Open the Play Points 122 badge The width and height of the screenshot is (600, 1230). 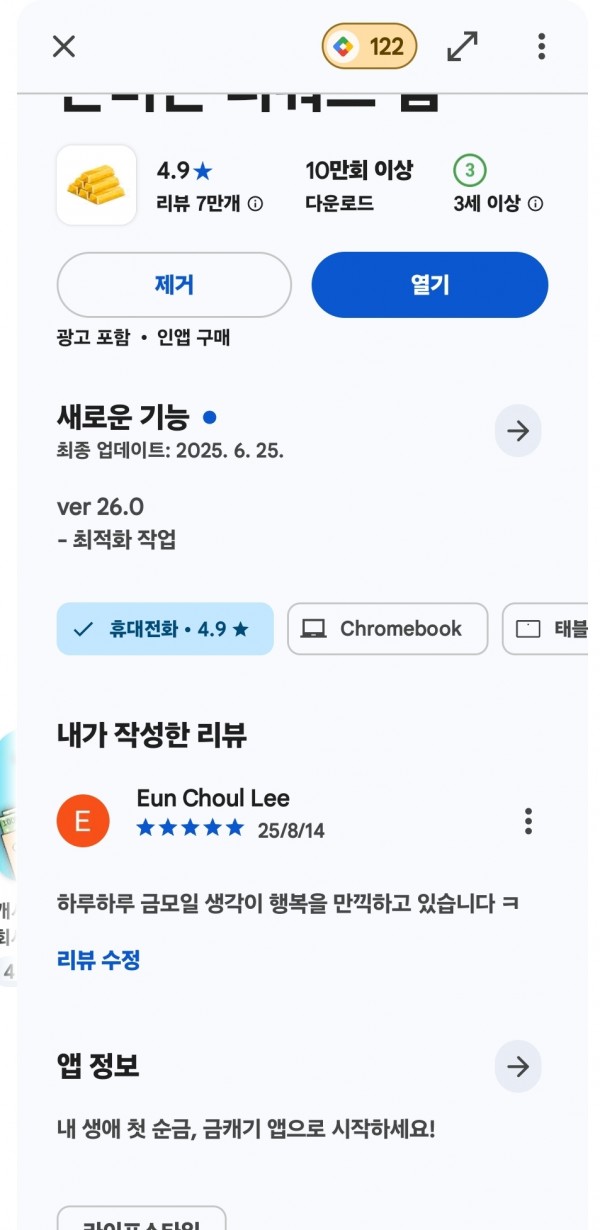click(369, 46)
